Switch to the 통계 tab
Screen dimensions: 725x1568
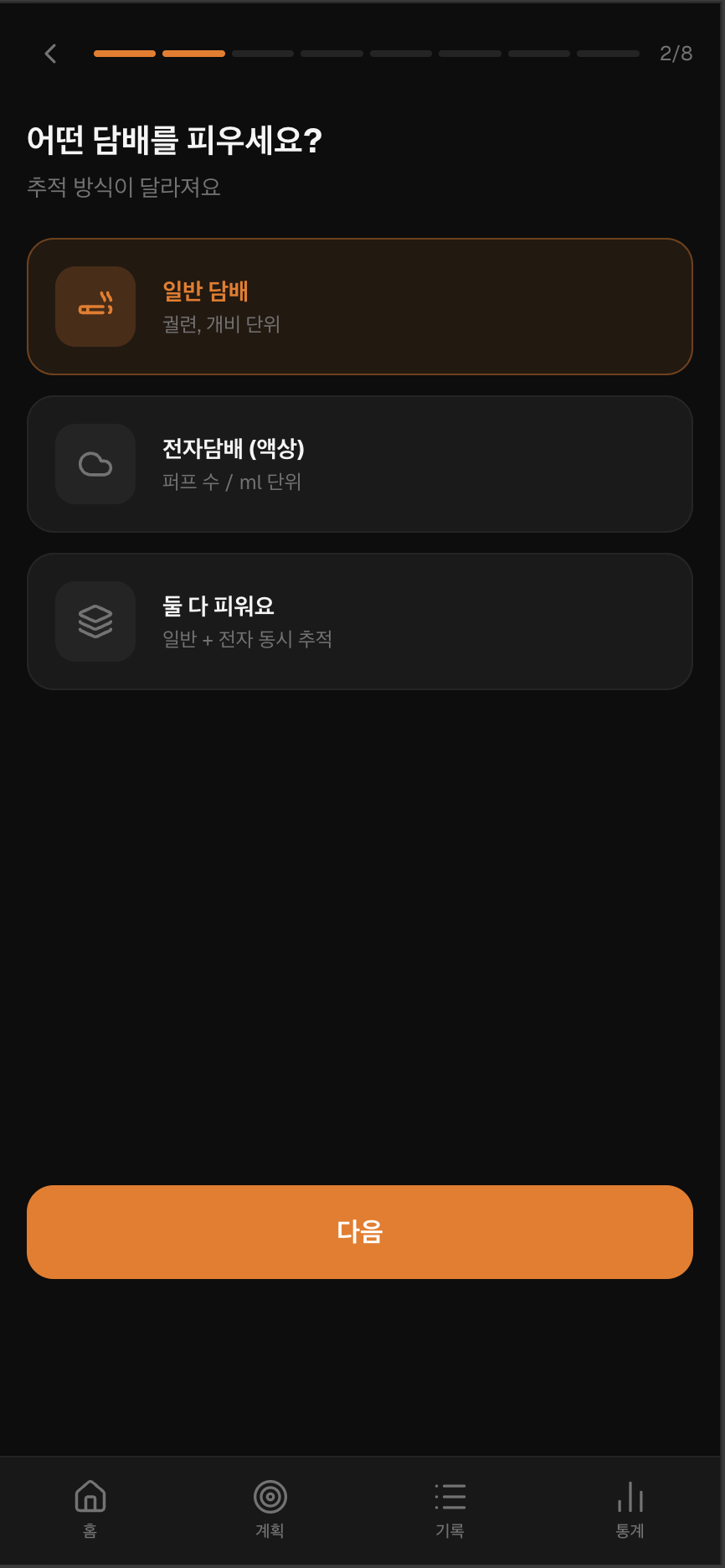(x=630, y=1508)
